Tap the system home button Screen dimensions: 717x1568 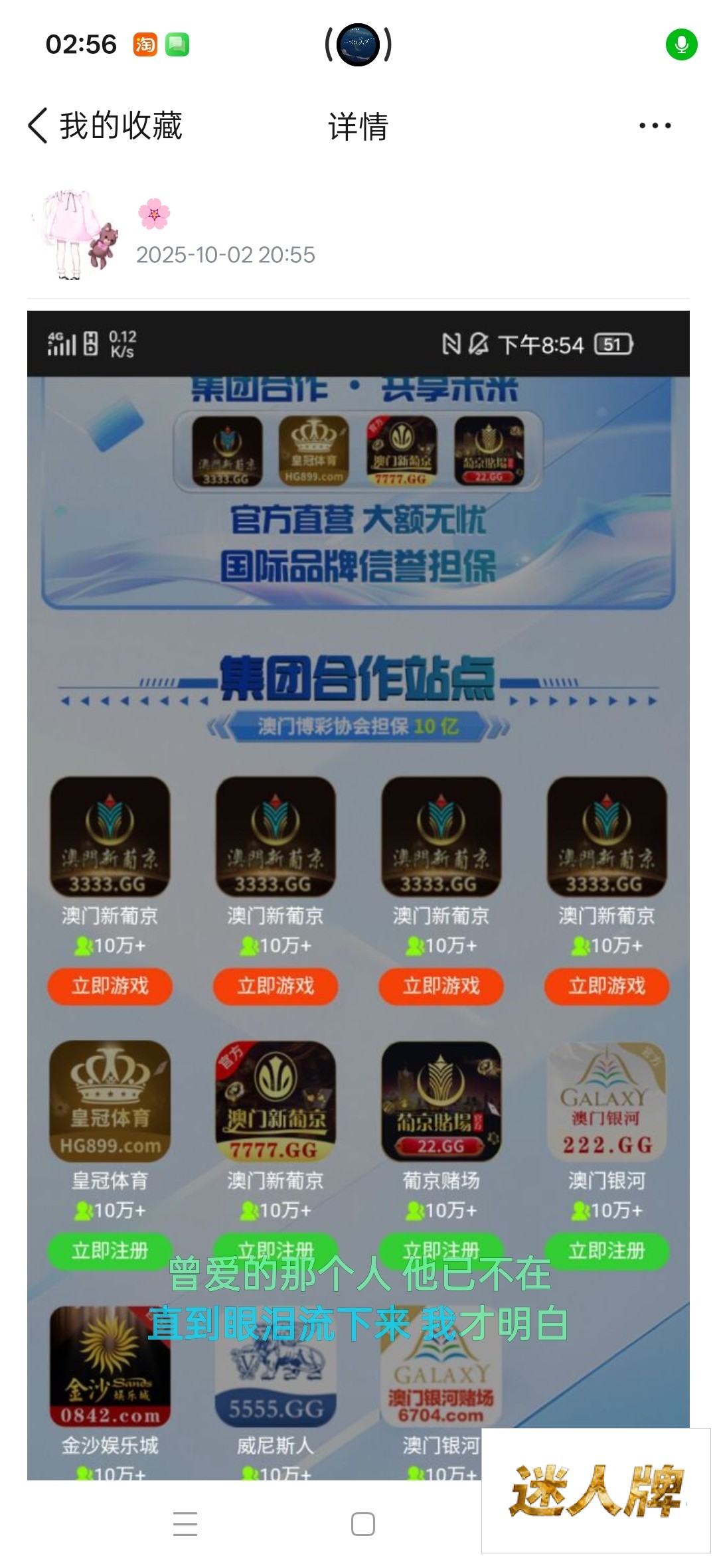pos(362,1524)
